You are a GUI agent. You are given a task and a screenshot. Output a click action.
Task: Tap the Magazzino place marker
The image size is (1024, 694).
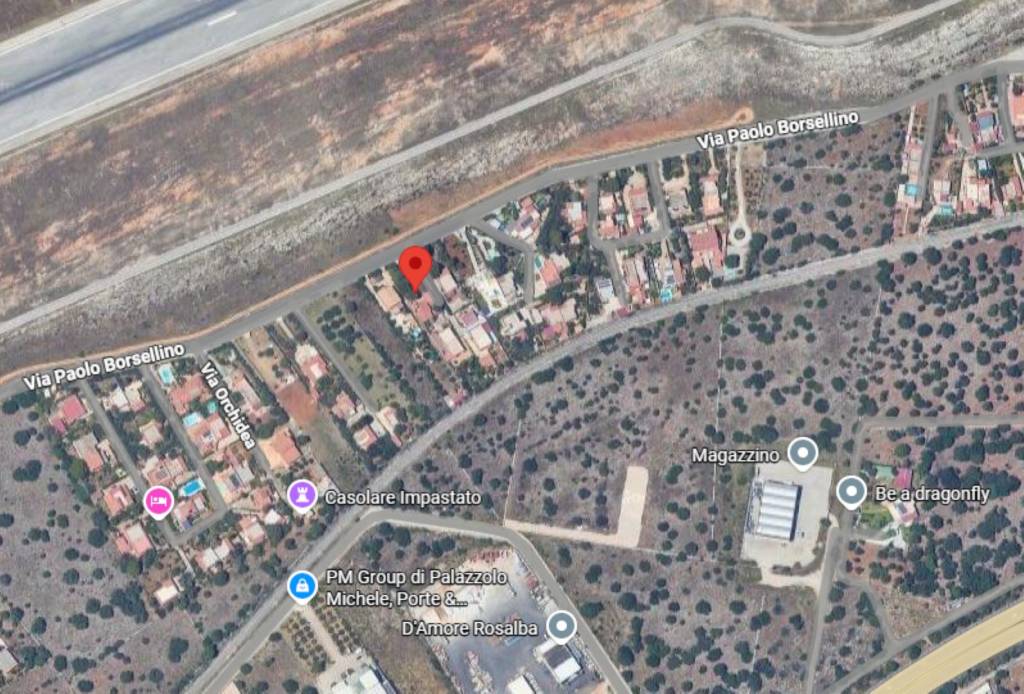coord(802,454)
